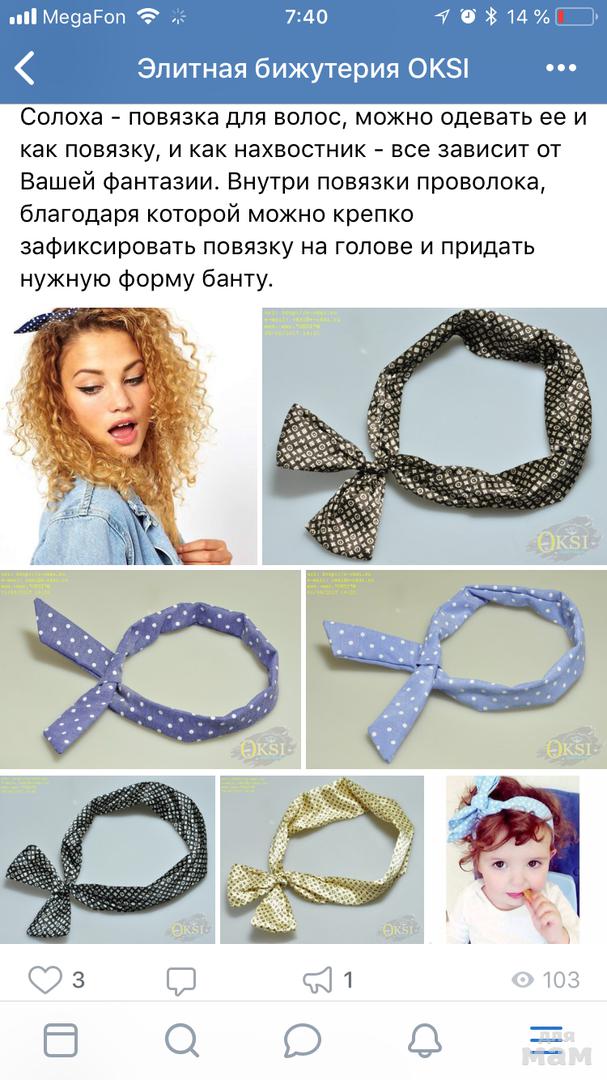Open the photo of the curly-haired woman

[129, 436]
